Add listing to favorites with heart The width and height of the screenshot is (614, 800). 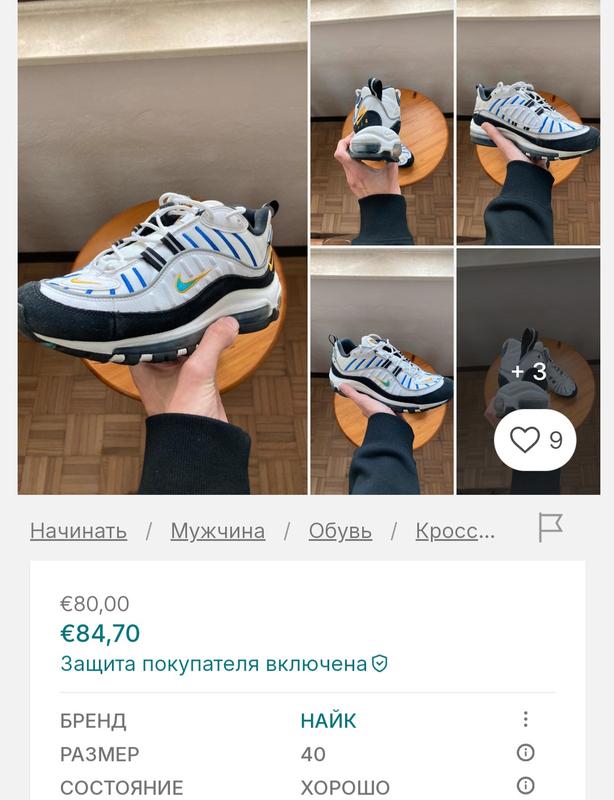pos(535,440)
